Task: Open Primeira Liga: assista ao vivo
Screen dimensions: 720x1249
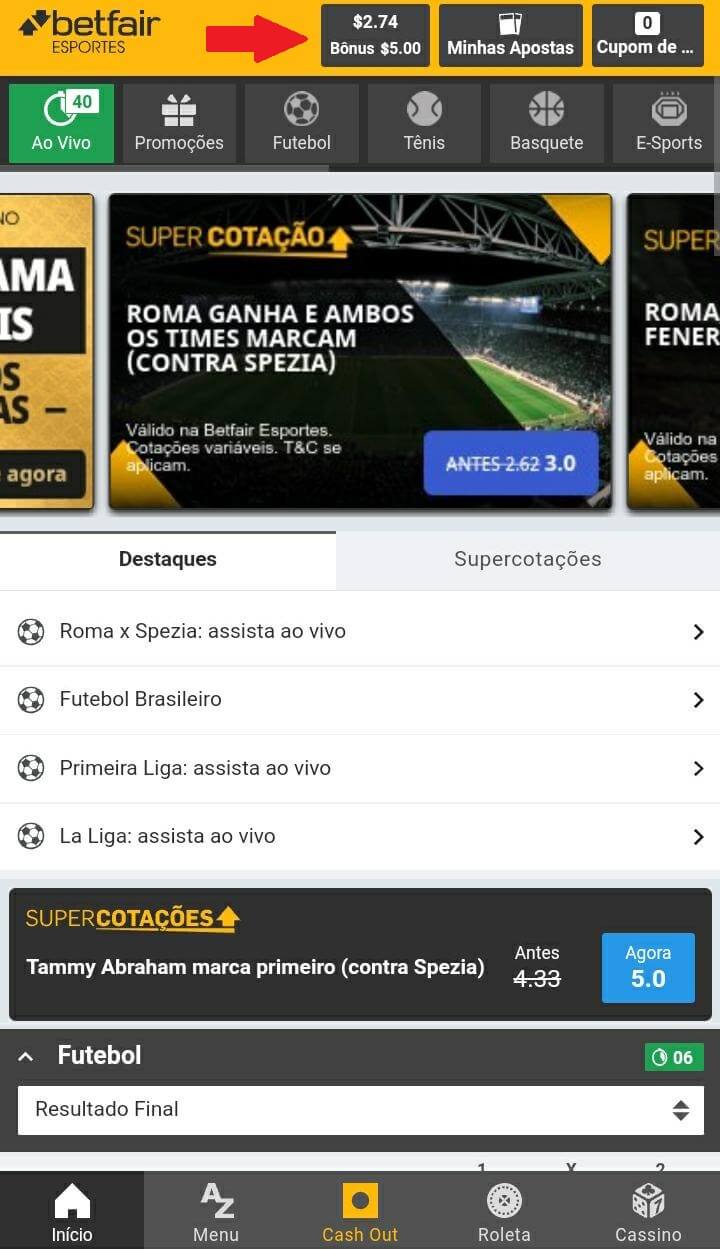Action: 360,768
